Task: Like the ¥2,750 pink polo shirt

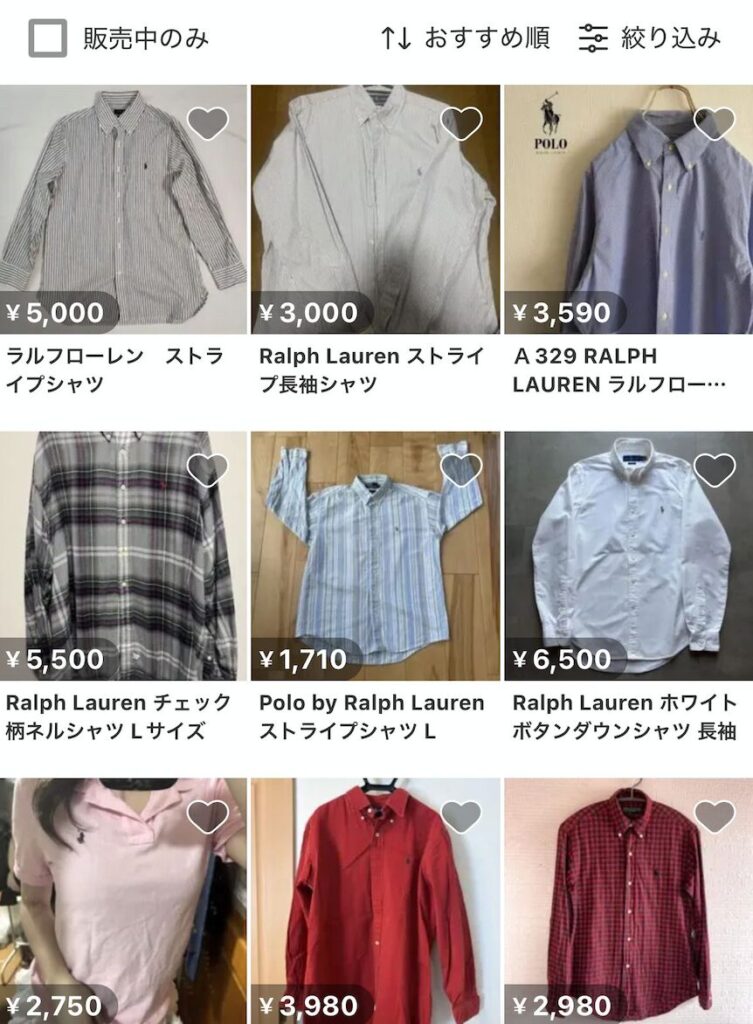Action: [208, 816]
